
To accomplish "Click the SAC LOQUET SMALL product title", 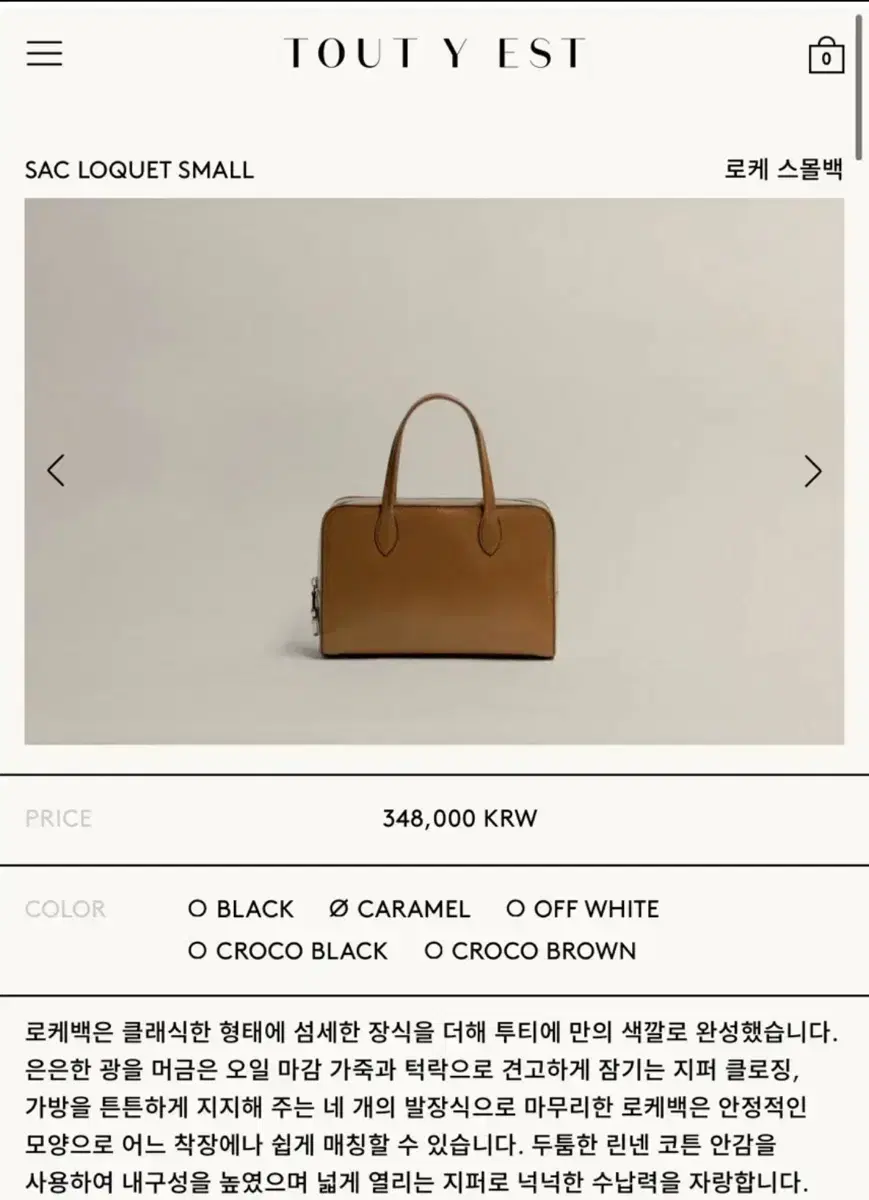I will [139, 172].
